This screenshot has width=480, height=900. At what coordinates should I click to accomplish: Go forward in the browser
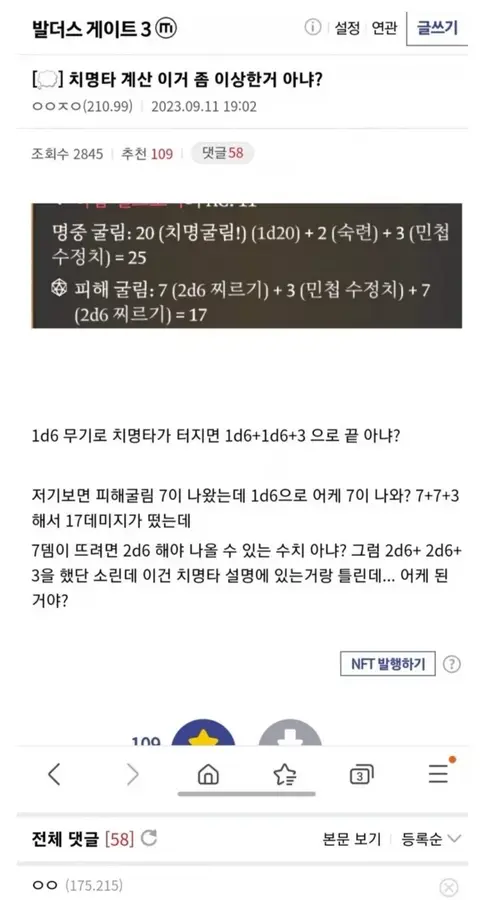[x=132, y=775]
